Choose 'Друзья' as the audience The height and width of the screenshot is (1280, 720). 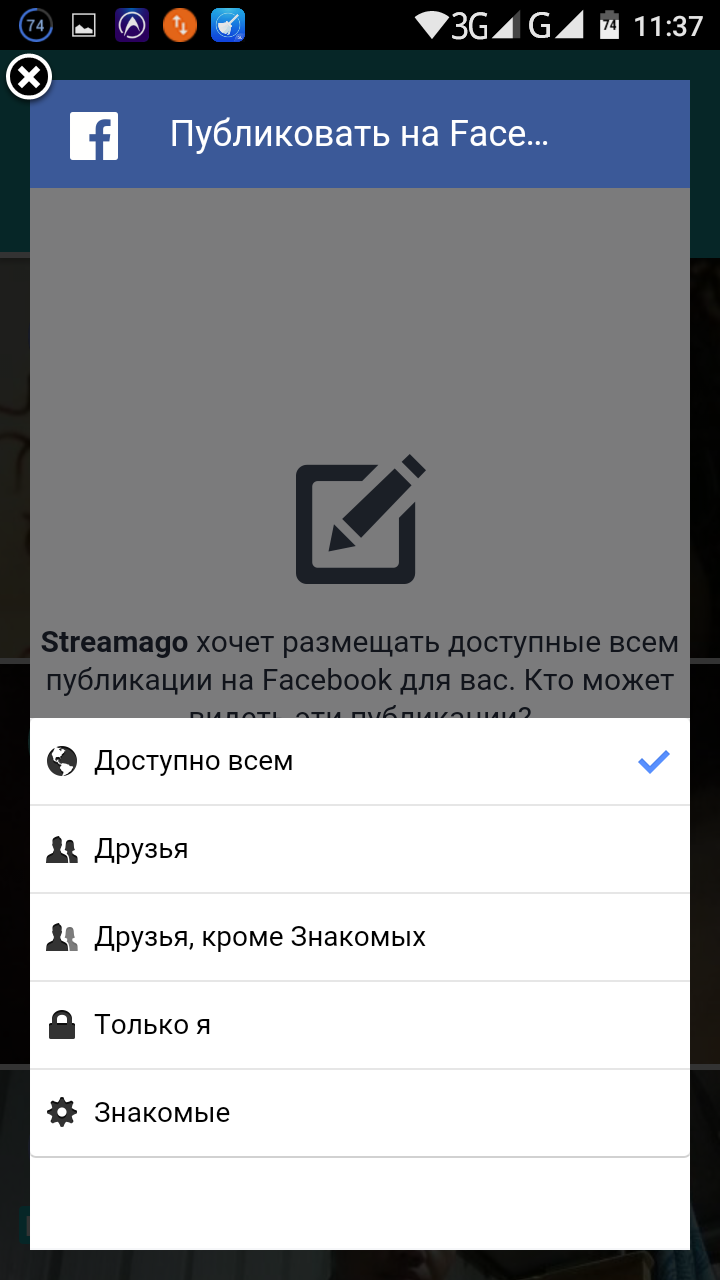point(360,850)
